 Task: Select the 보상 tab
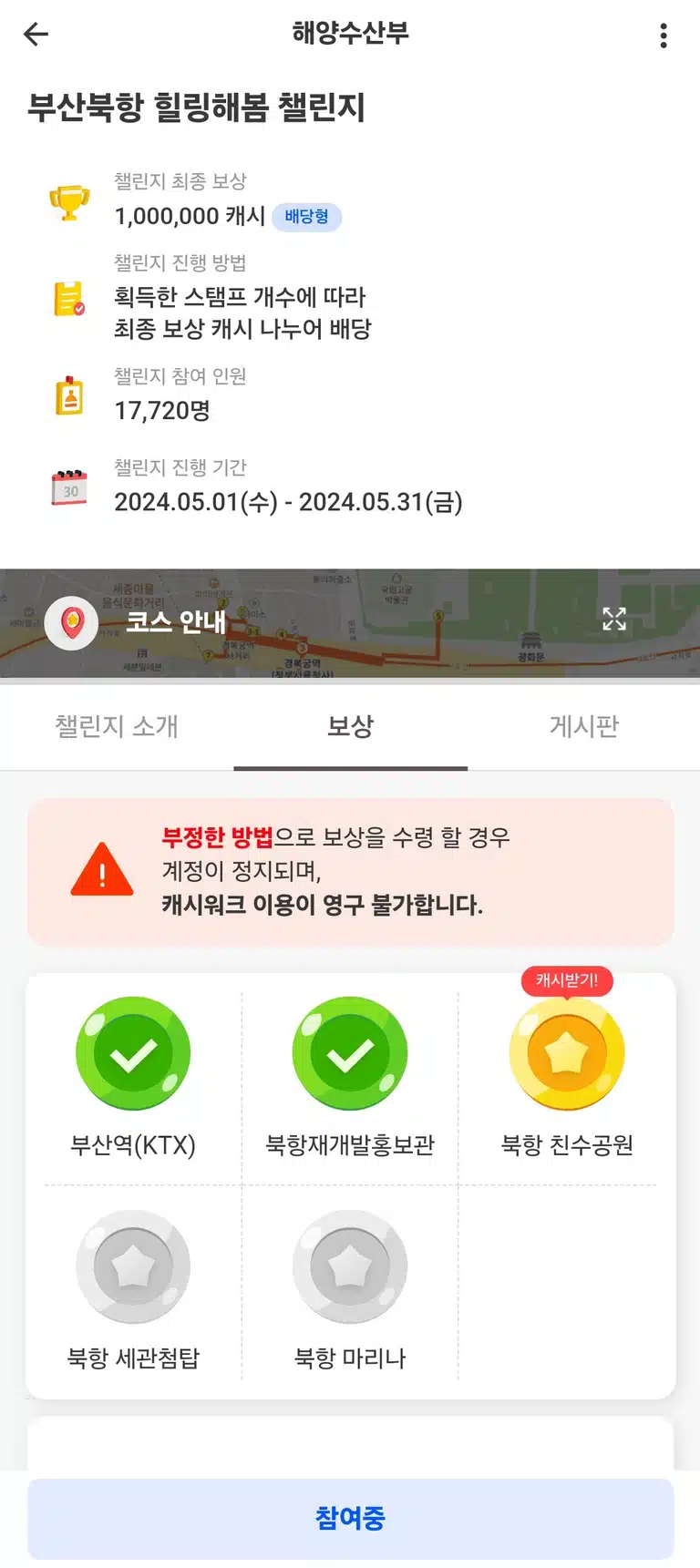351,726
